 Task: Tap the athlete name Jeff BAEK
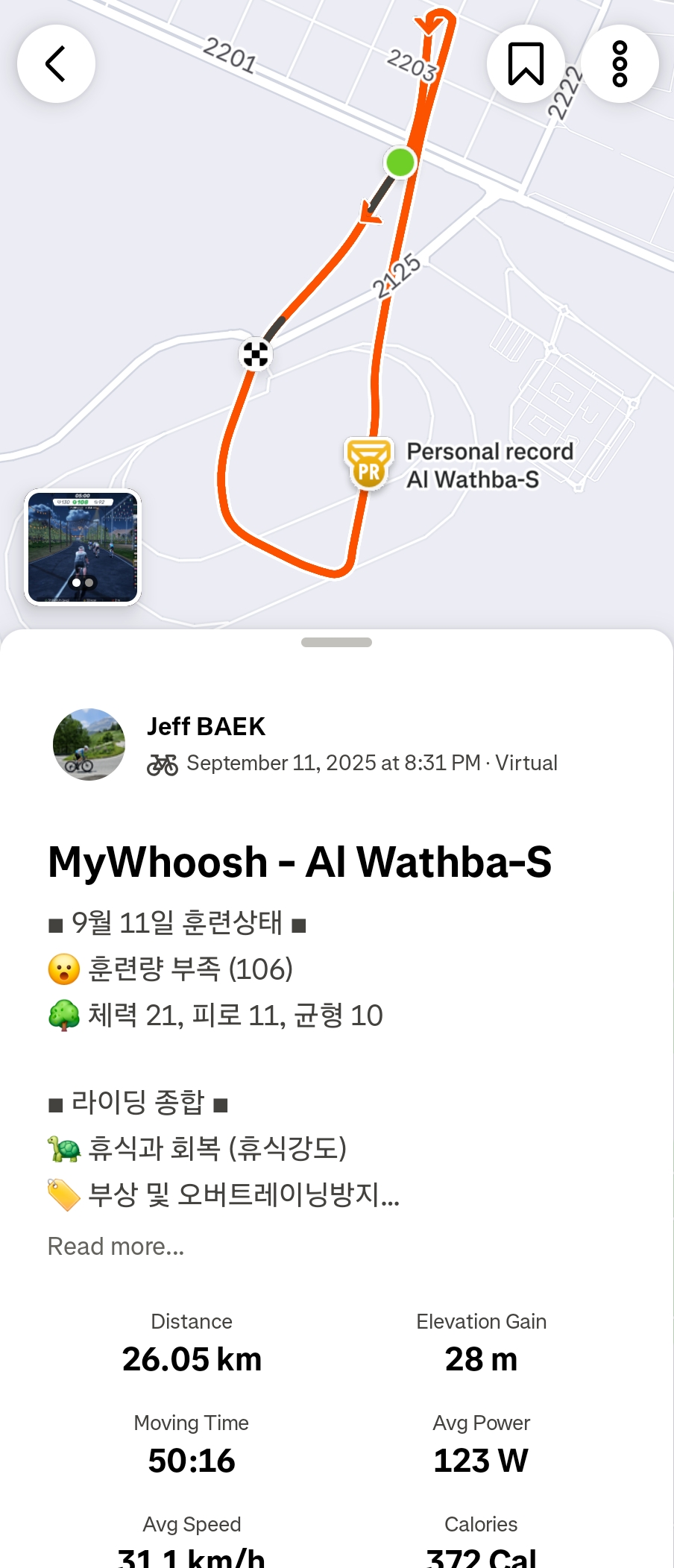point(207,725)
